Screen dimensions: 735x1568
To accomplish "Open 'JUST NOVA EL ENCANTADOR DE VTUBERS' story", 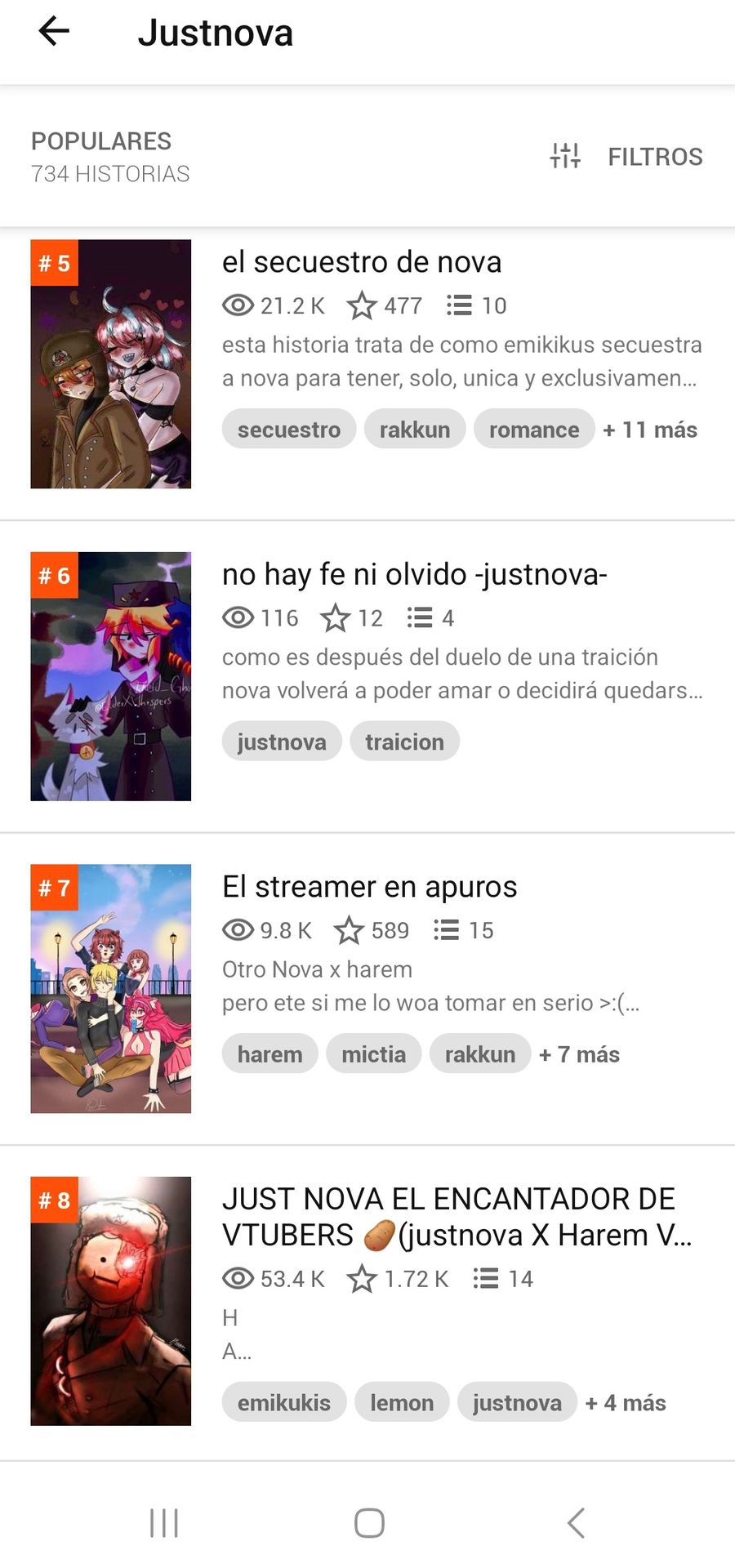I will coord(457,1217).
